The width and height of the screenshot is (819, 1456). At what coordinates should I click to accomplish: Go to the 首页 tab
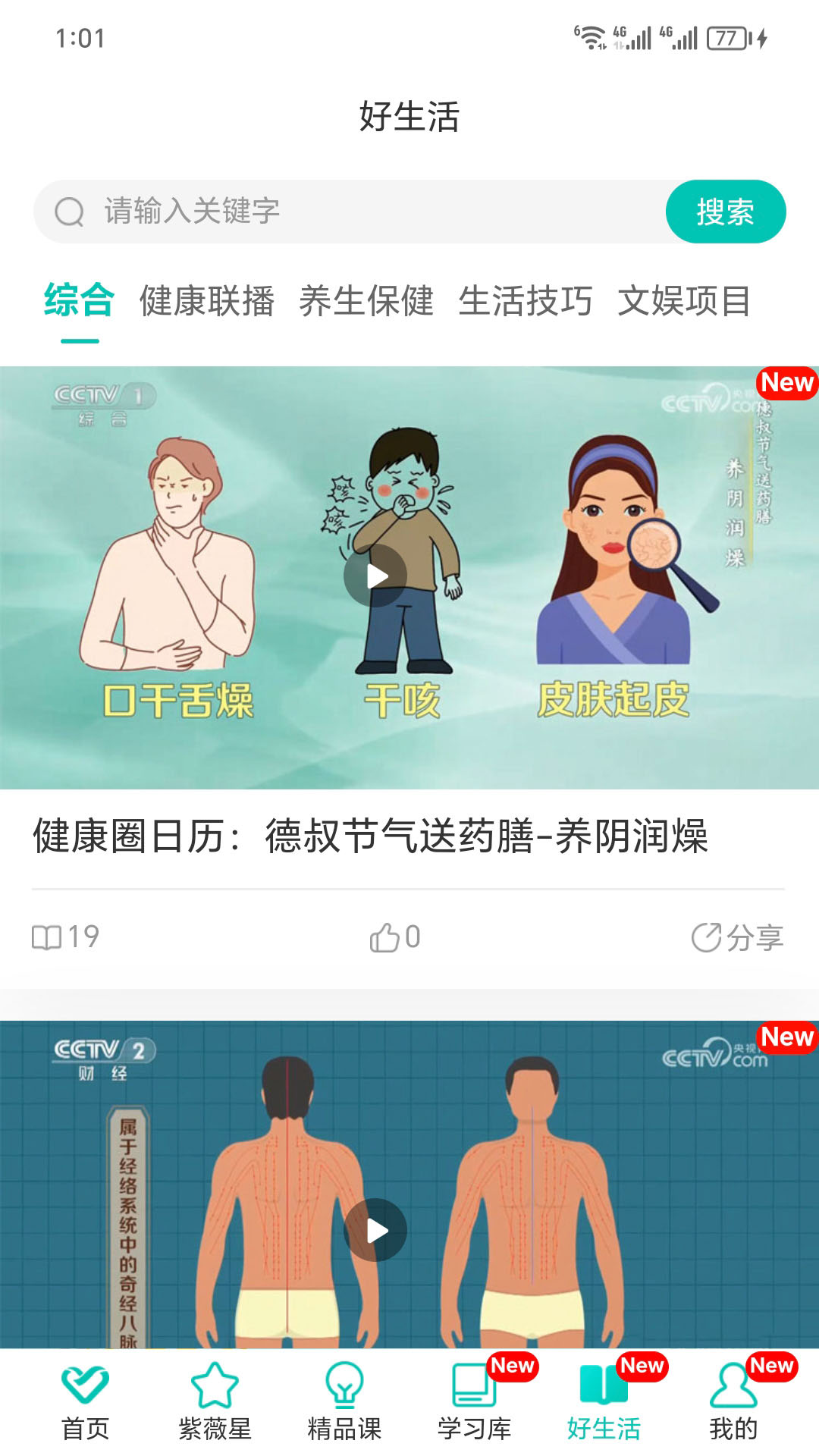(85, 1403)
